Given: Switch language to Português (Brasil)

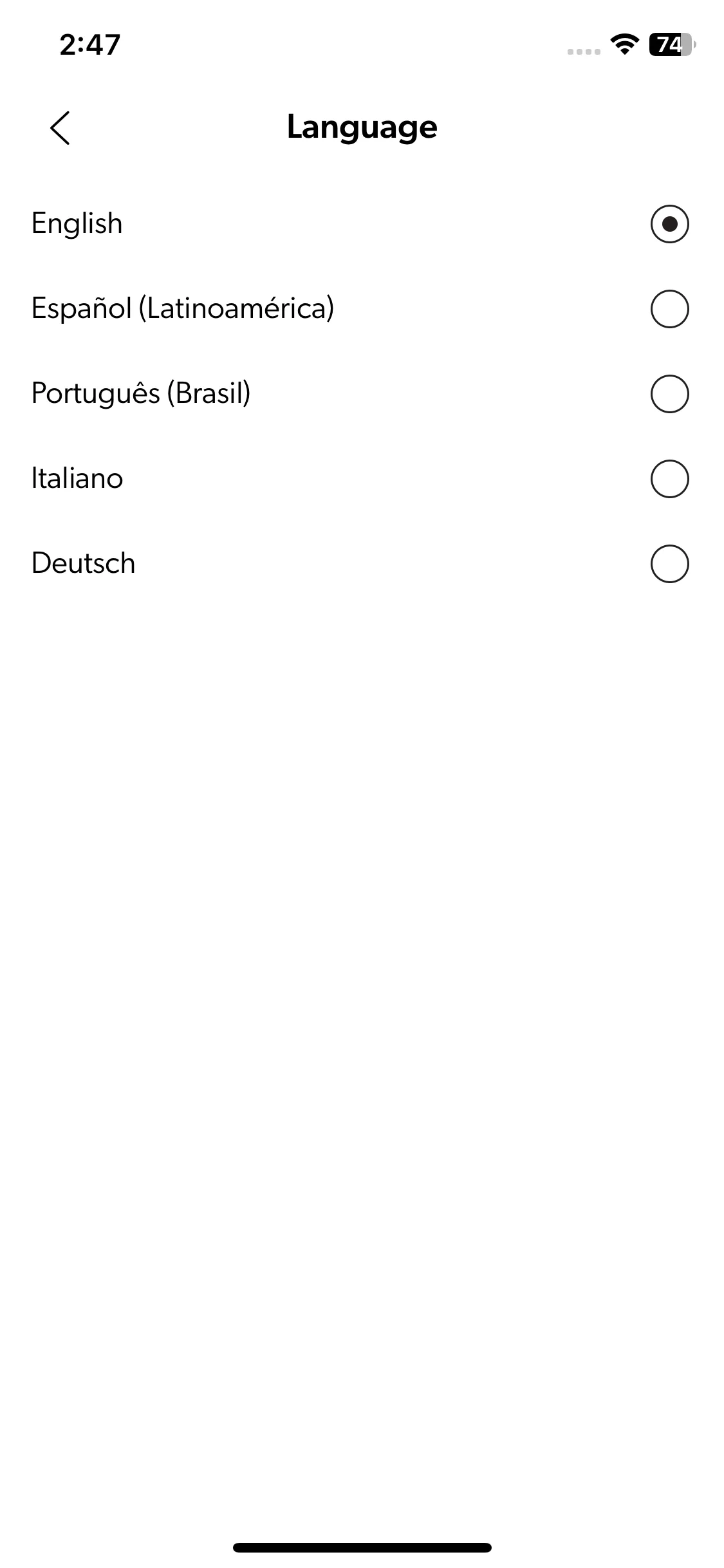Looking at the screenshot, I should 669,394.
